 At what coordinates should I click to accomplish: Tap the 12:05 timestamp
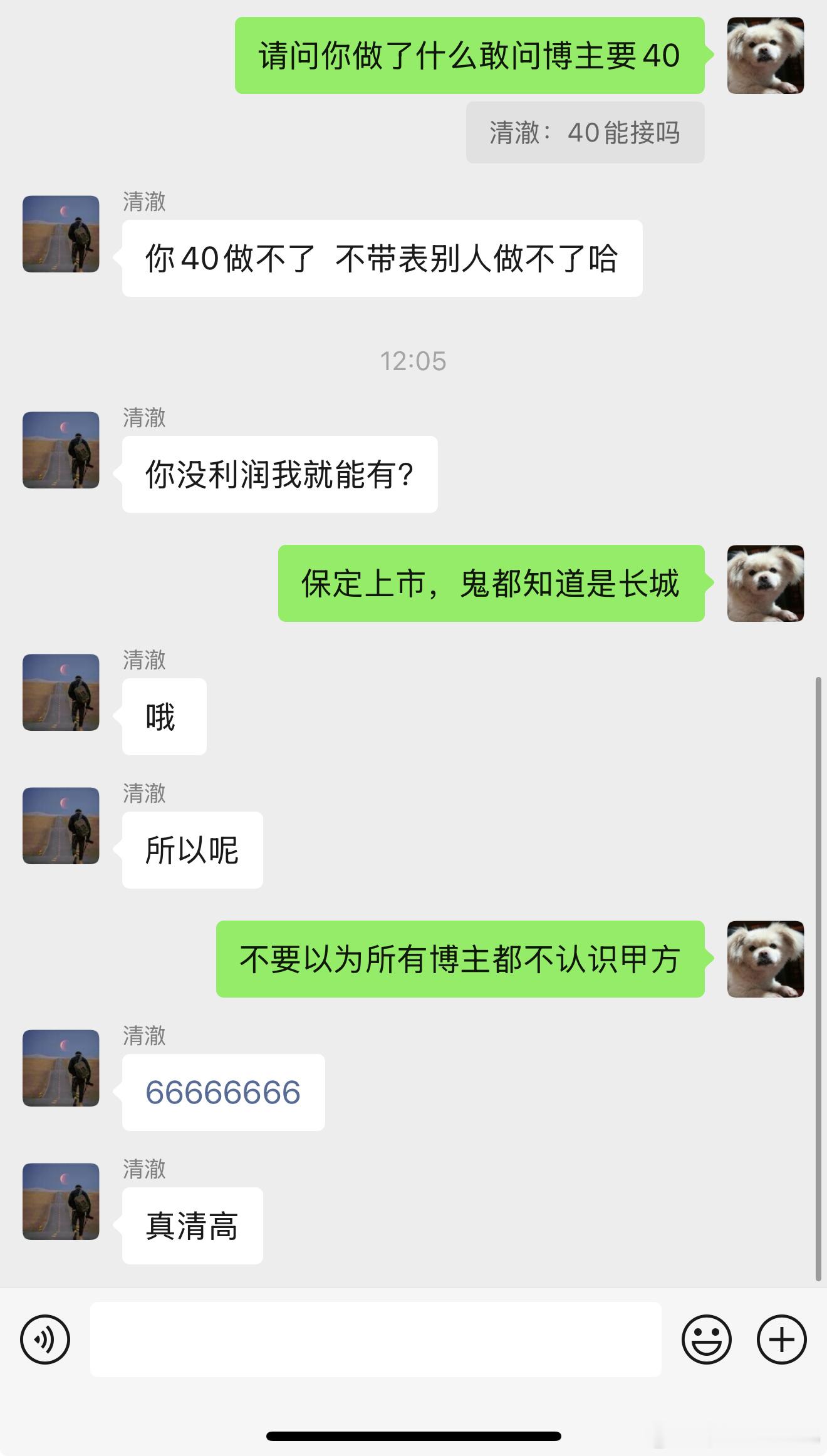(x=413, y=360)
